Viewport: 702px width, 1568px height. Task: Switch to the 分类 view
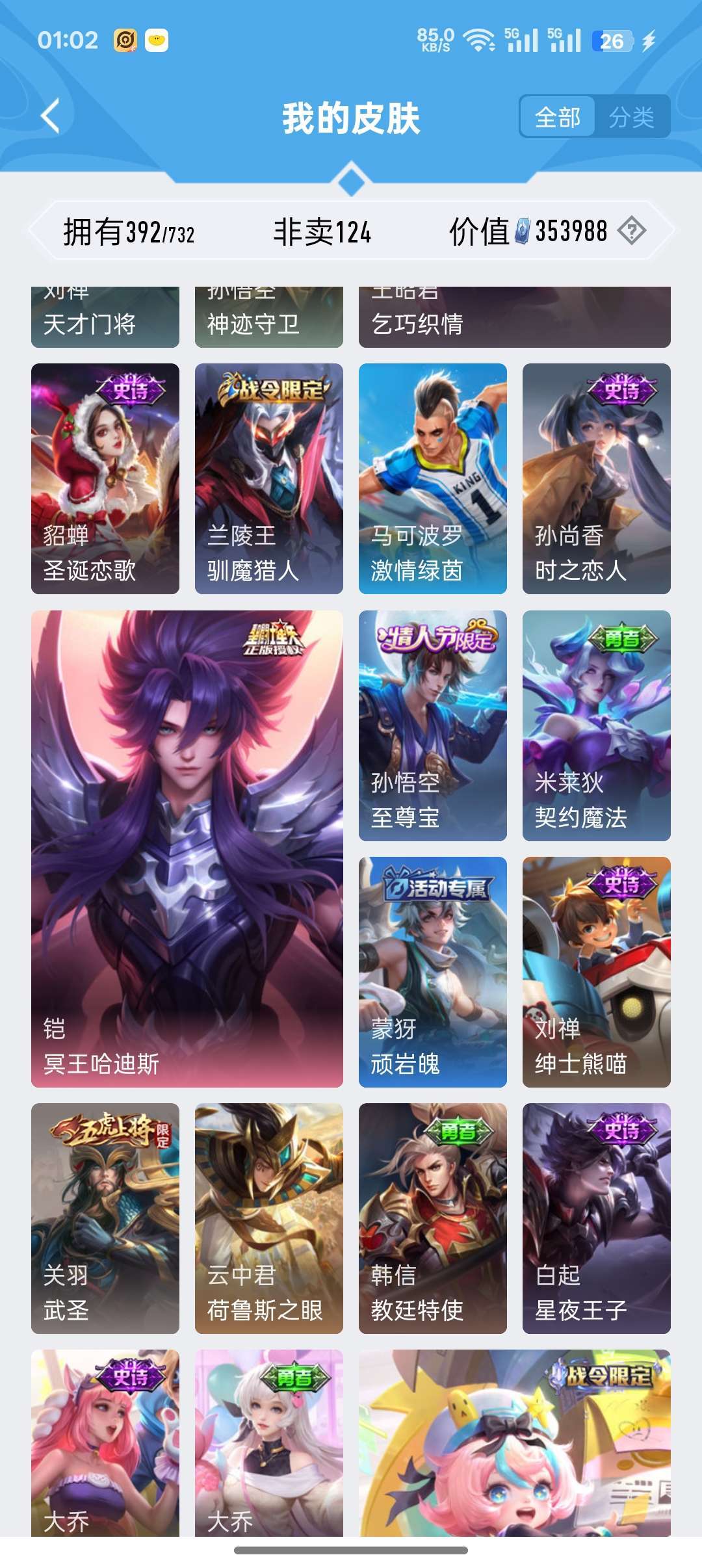click(631, 117)
